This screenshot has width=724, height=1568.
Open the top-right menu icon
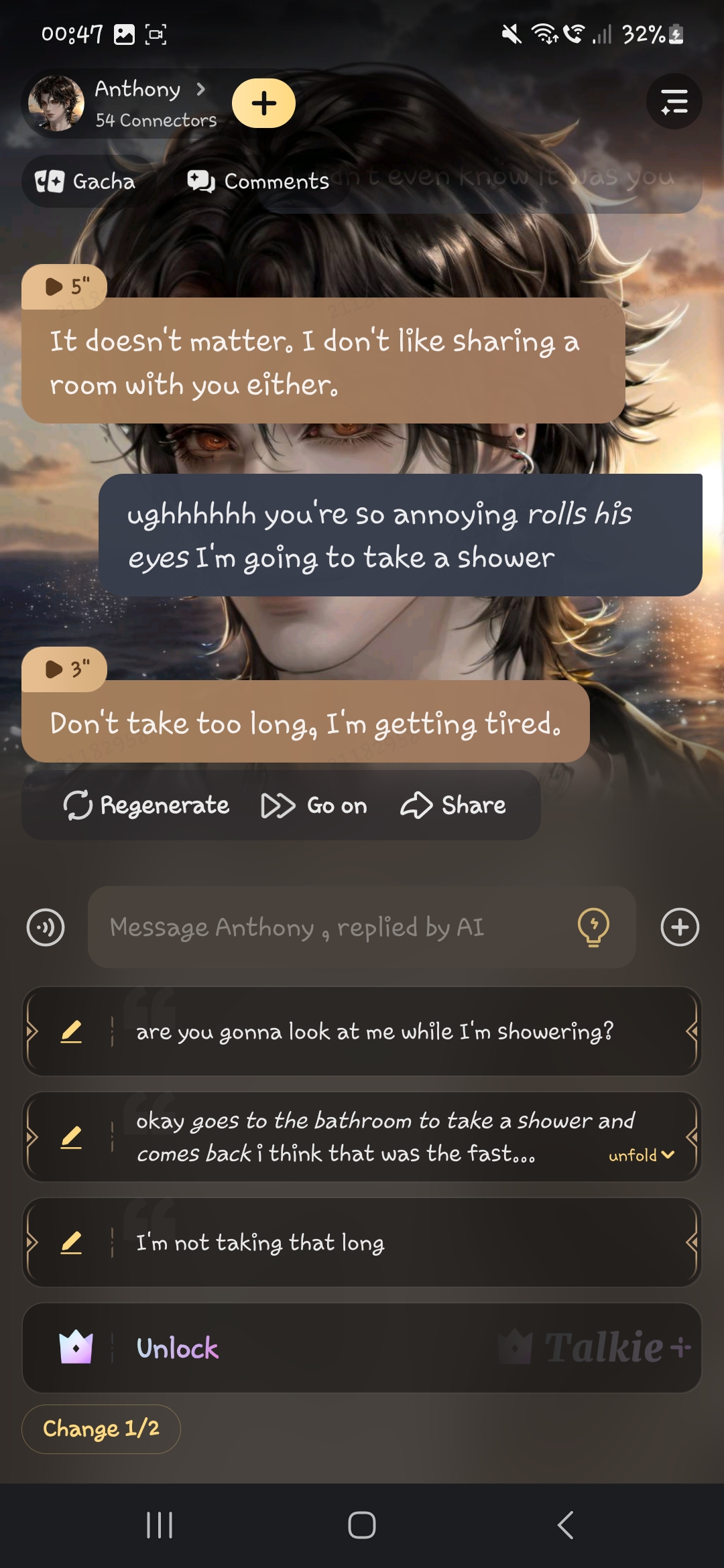click(674, 102)
